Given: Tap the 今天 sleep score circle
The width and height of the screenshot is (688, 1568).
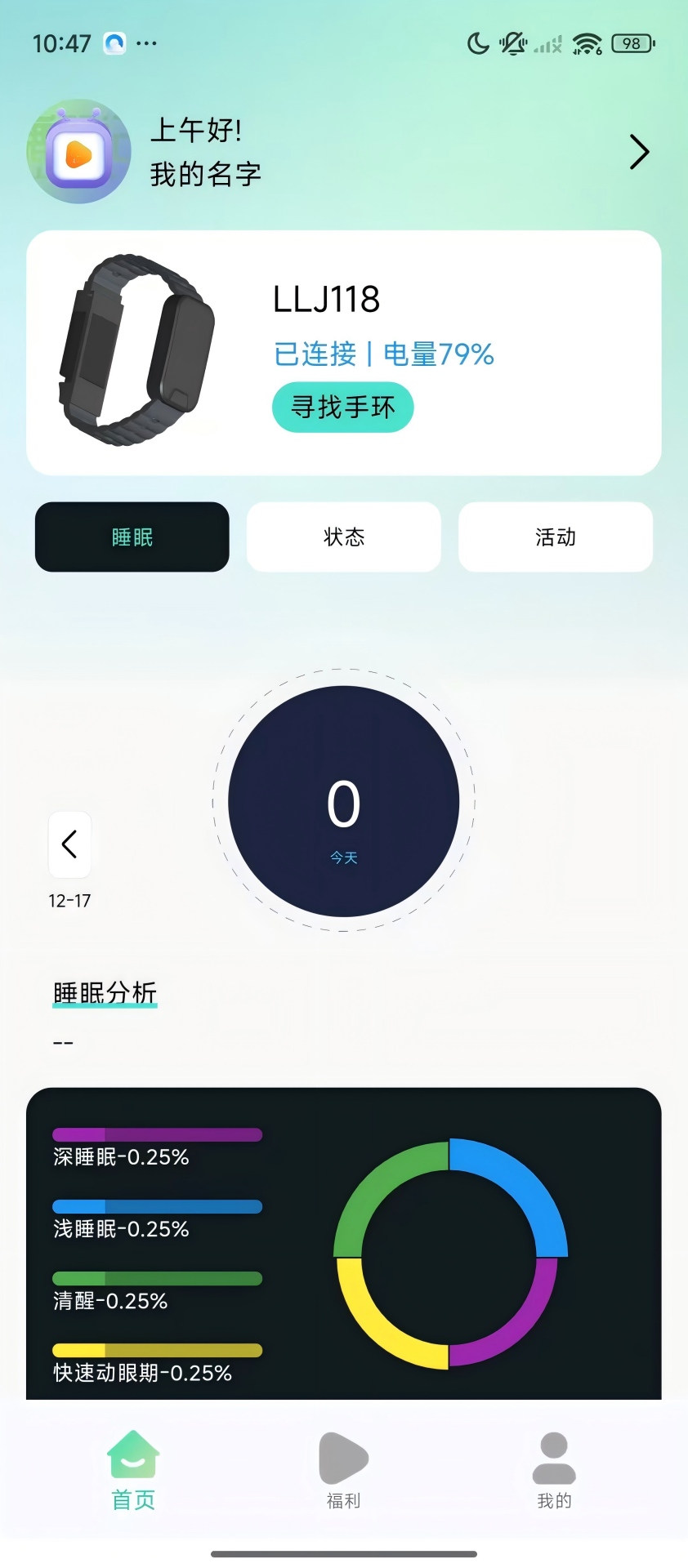Looking at the screenshot, I should [x=343, y=802].
